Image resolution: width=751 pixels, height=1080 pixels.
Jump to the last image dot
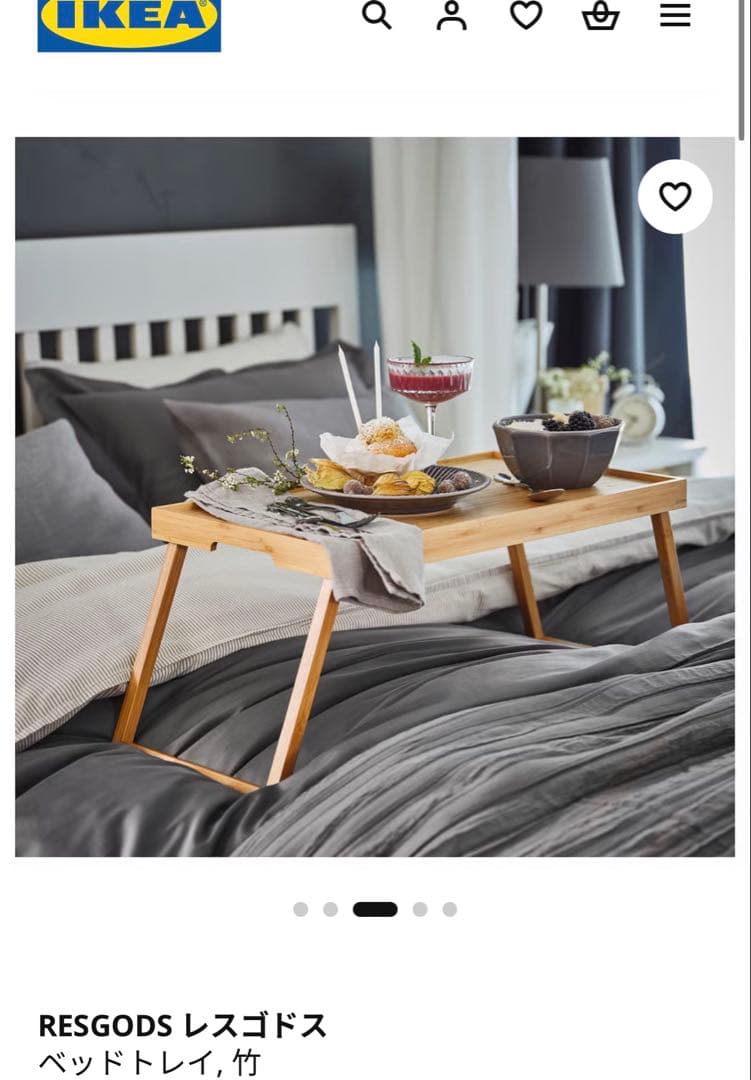click(450, 909)
